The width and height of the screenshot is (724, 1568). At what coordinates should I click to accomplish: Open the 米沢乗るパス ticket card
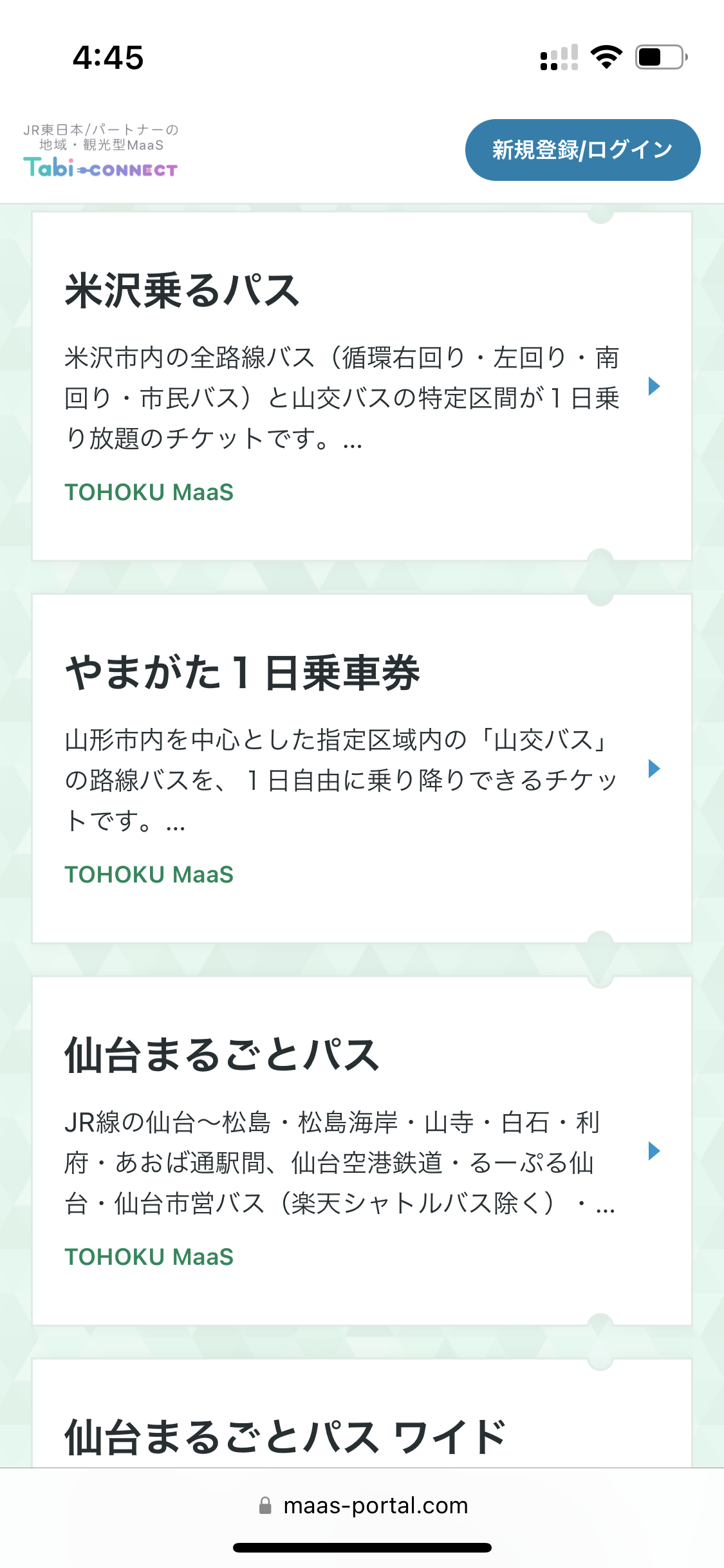pyautogui.click(x=362, y=386)
